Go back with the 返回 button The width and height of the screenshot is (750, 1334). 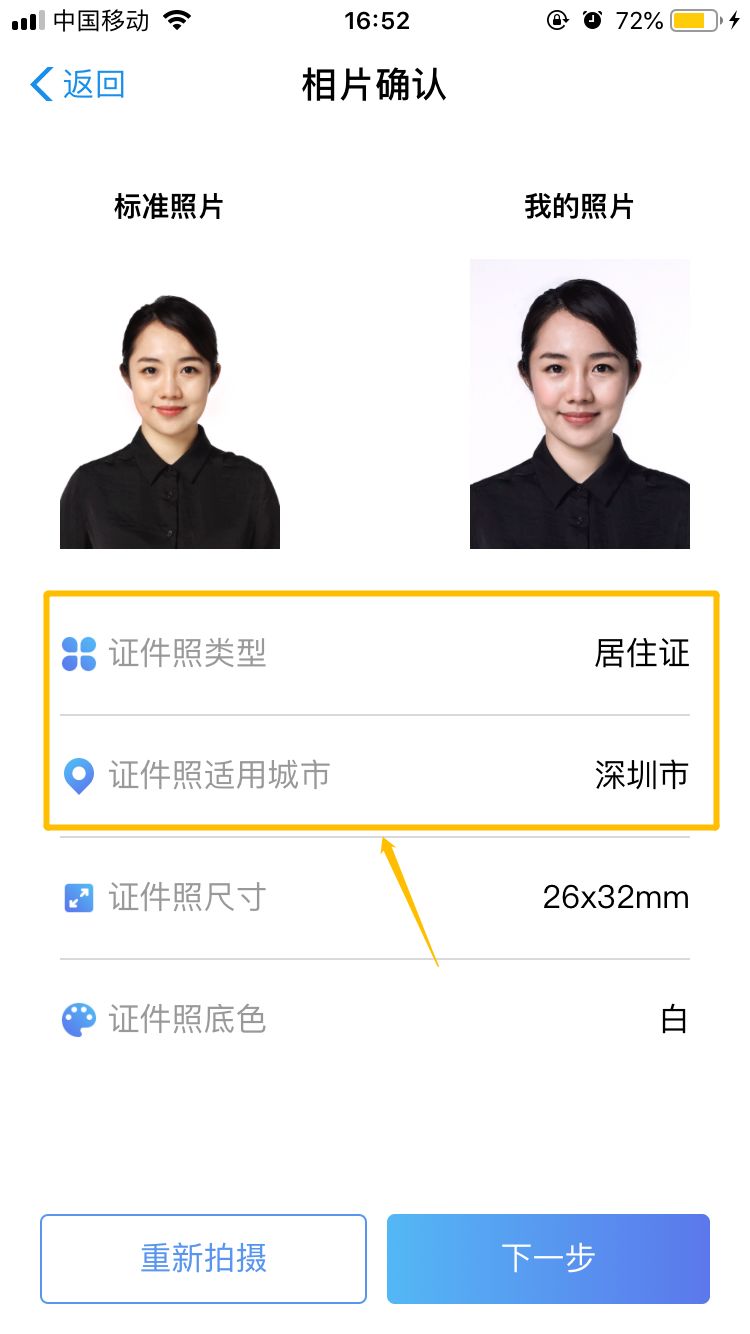[x=78, y=85]
